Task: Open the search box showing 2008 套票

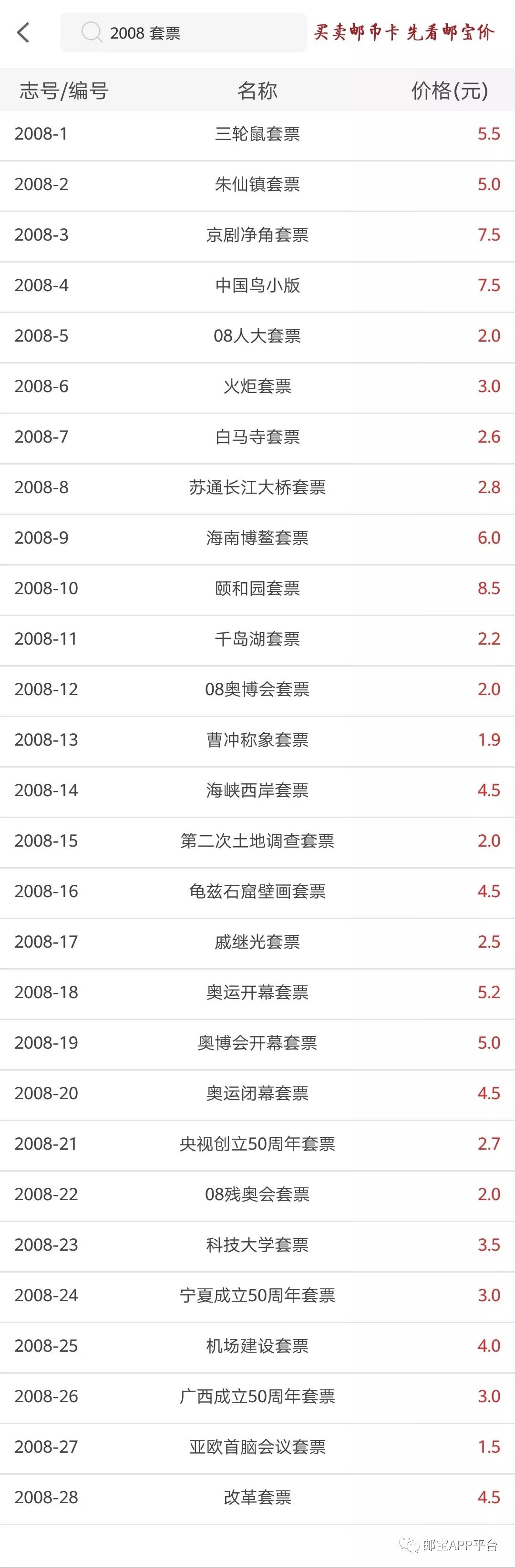Action: (x=183, y=33)
